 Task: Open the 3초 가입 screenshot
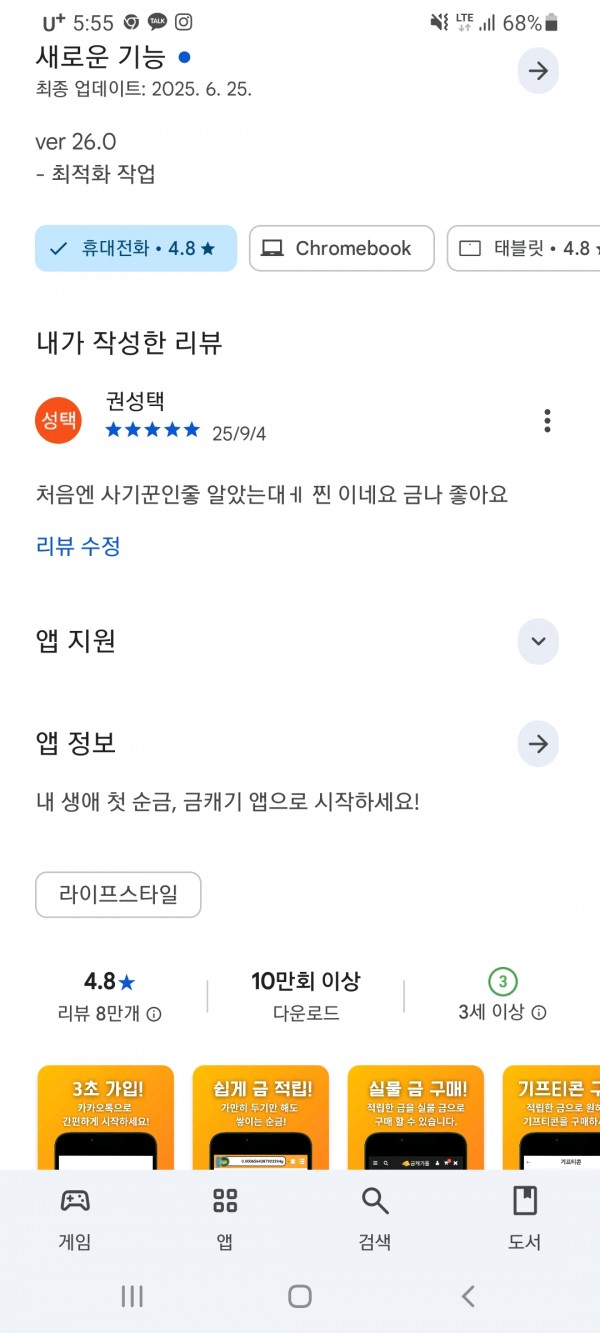pos(106,1117)
